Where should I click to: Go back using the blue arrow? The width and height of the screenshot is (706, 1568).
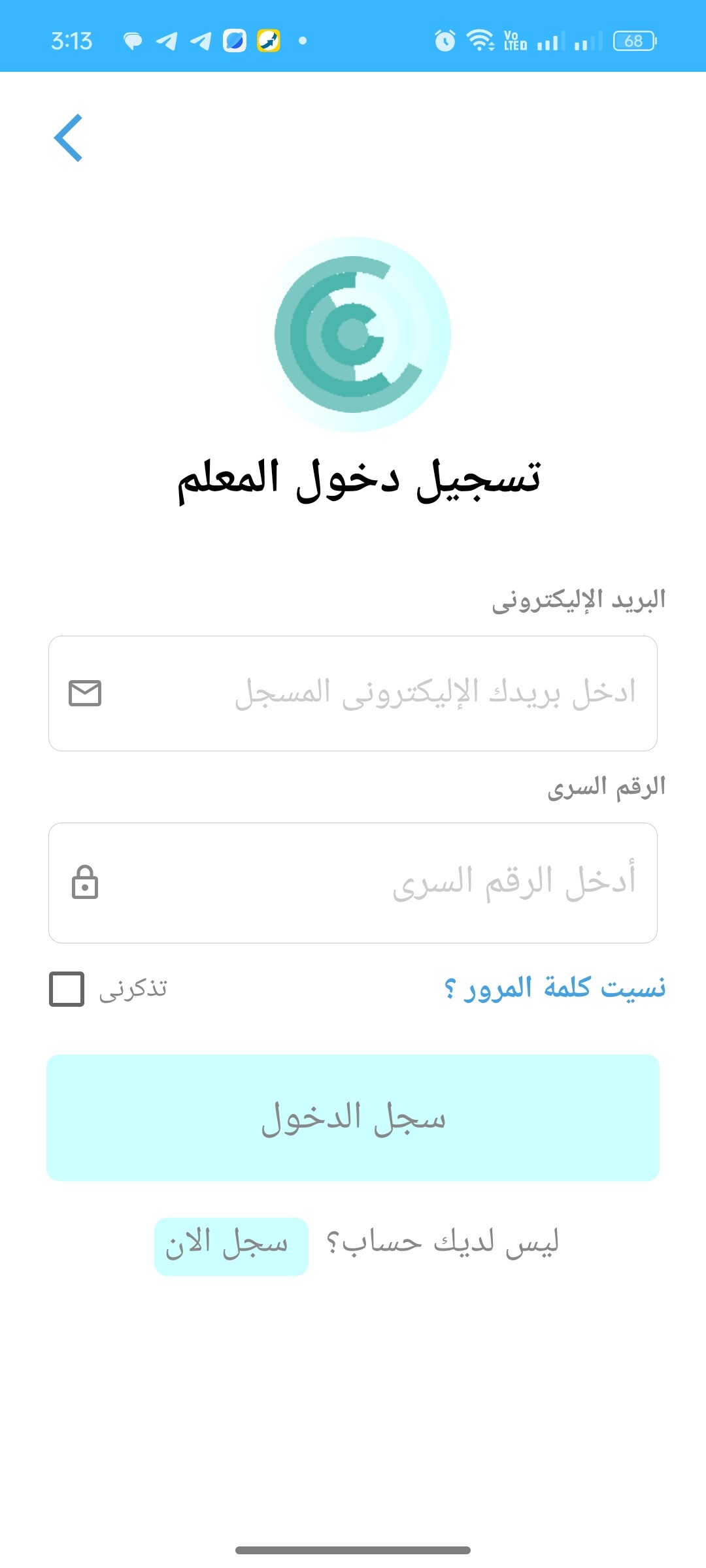pyautogui.click(x=68, y=138)
